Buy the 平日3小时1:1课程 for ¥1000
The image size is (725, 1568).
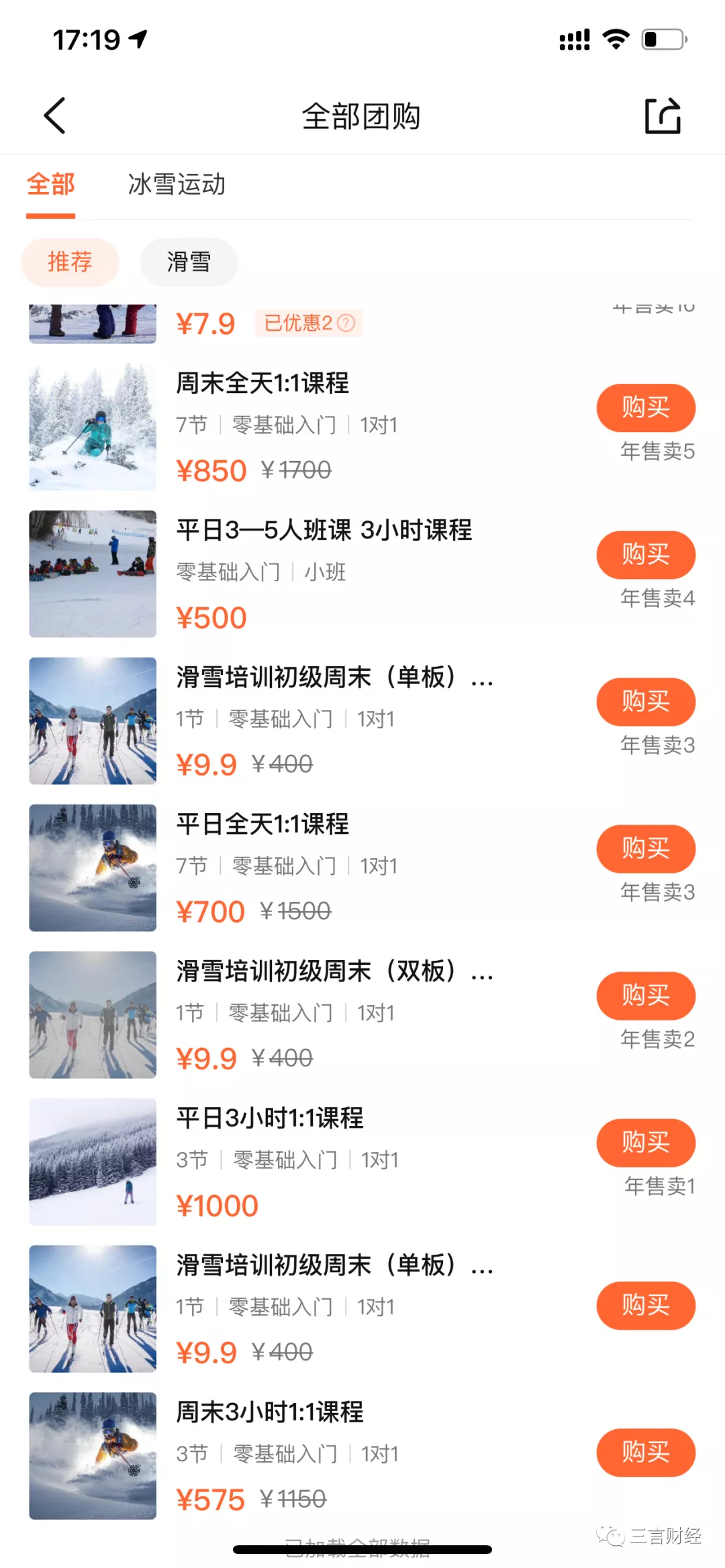tap(645, 1142)
